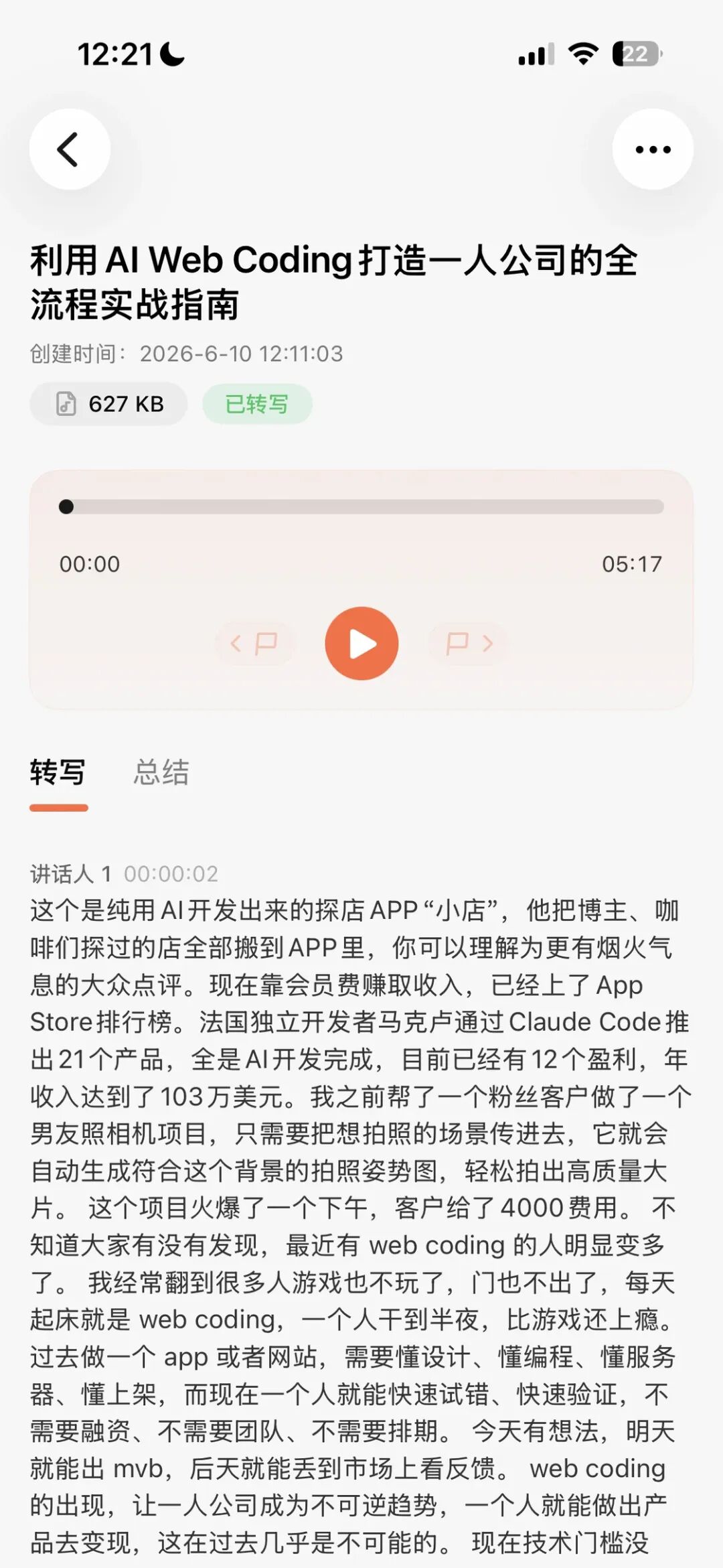Tap the 627 KB audio file chip
The width and height of the screenshot is (723, 1568).
tap(108, 404)
